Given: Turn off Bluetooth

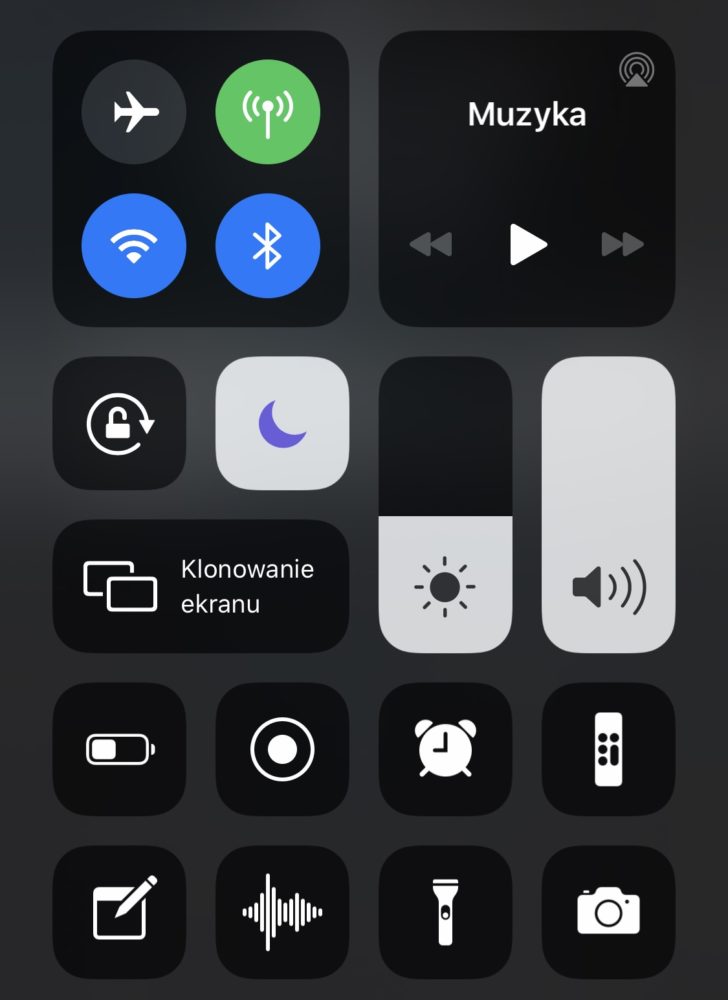Looking at the screenshot, I should pyautogui.click(x=267, y=246).
